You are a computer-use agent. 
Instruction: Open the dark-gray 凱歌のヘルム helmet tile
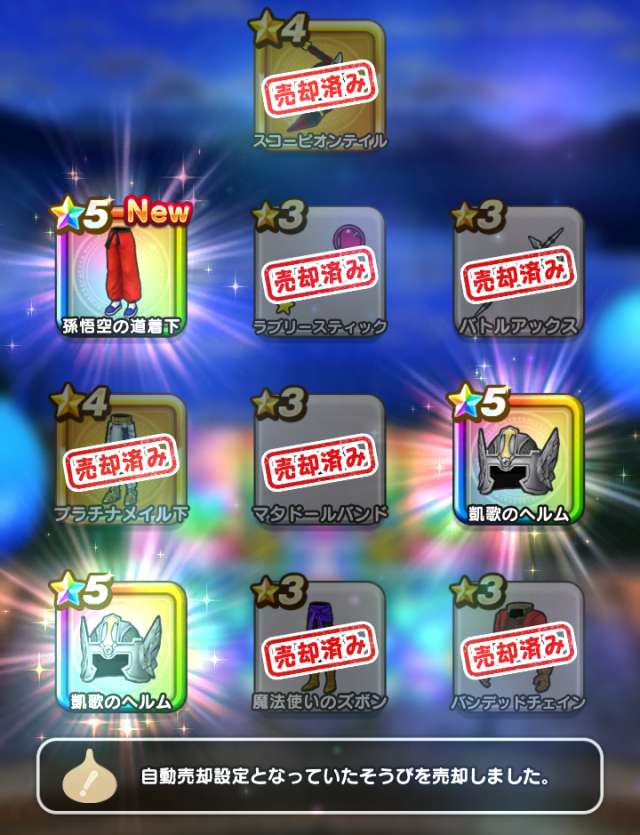[x=518, y=458]
